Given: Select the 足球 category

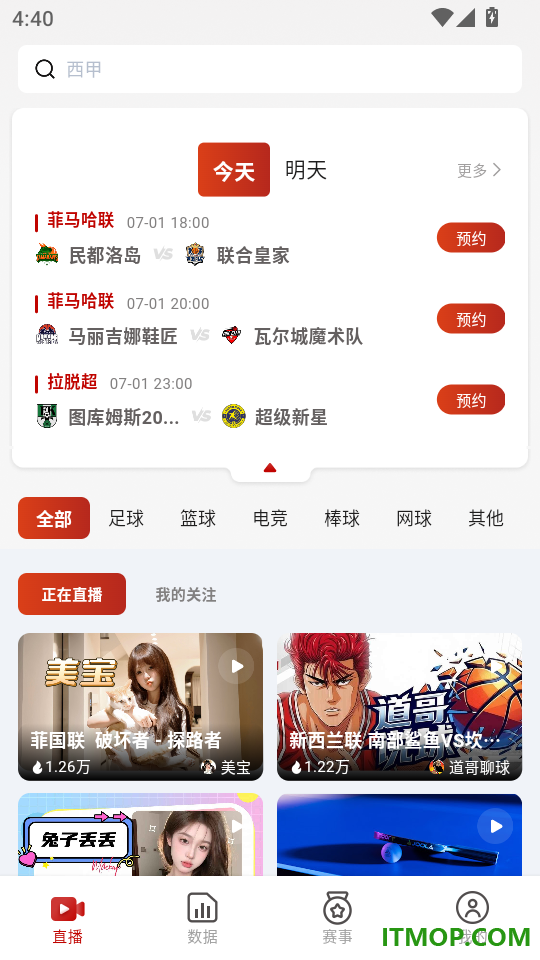Looking at the screenshot, I should (x=126, y=518).
